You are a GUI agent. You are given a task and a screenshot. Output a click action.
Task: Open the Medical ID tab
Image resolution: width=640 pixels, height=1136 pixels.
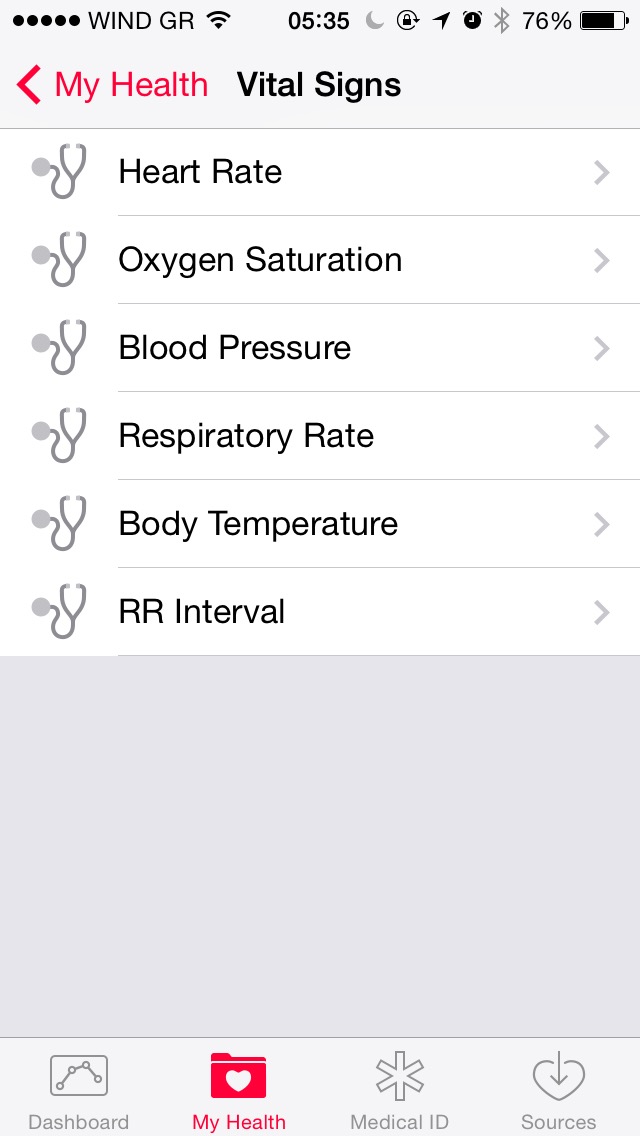coord(399,1090)
